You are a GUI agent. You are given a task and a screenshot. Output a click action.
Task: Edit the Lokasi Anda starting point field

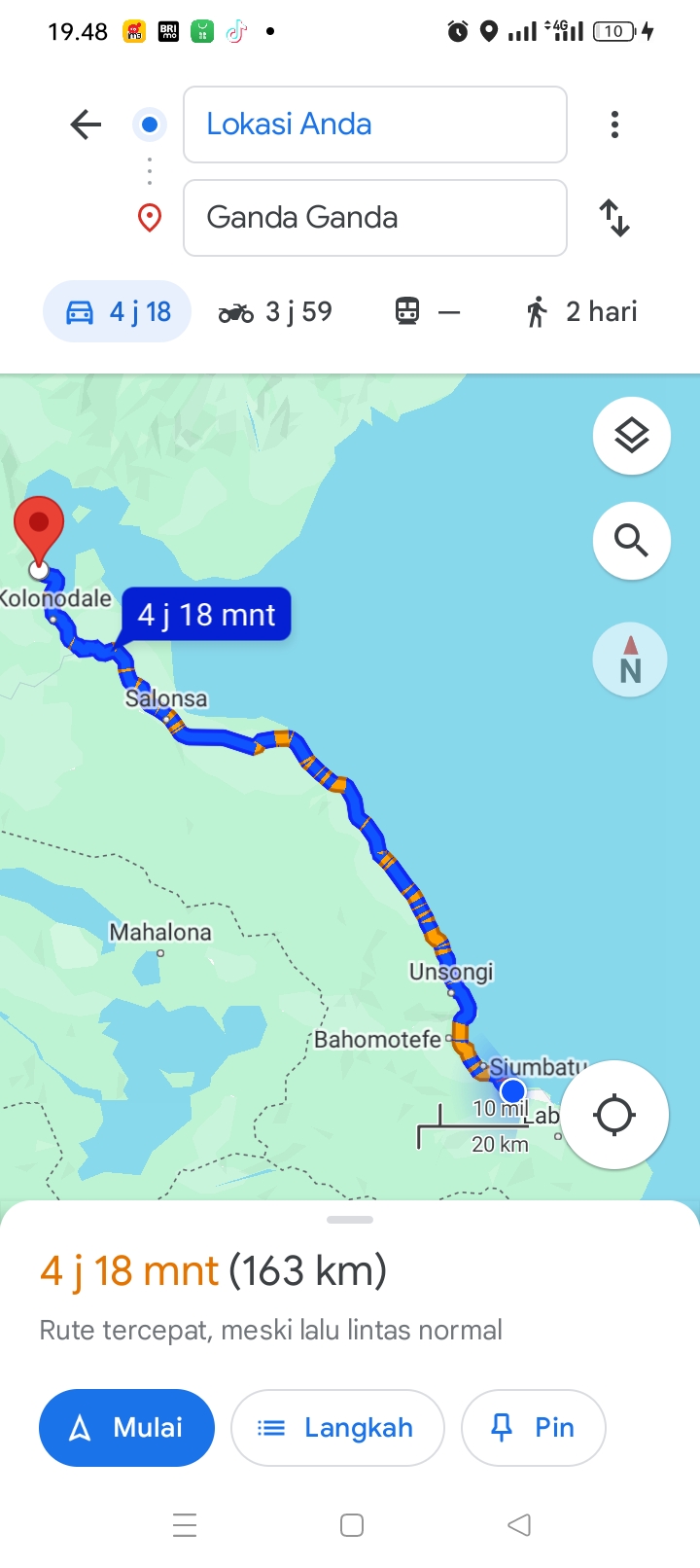pyautogui.click(x=374, y=125)
